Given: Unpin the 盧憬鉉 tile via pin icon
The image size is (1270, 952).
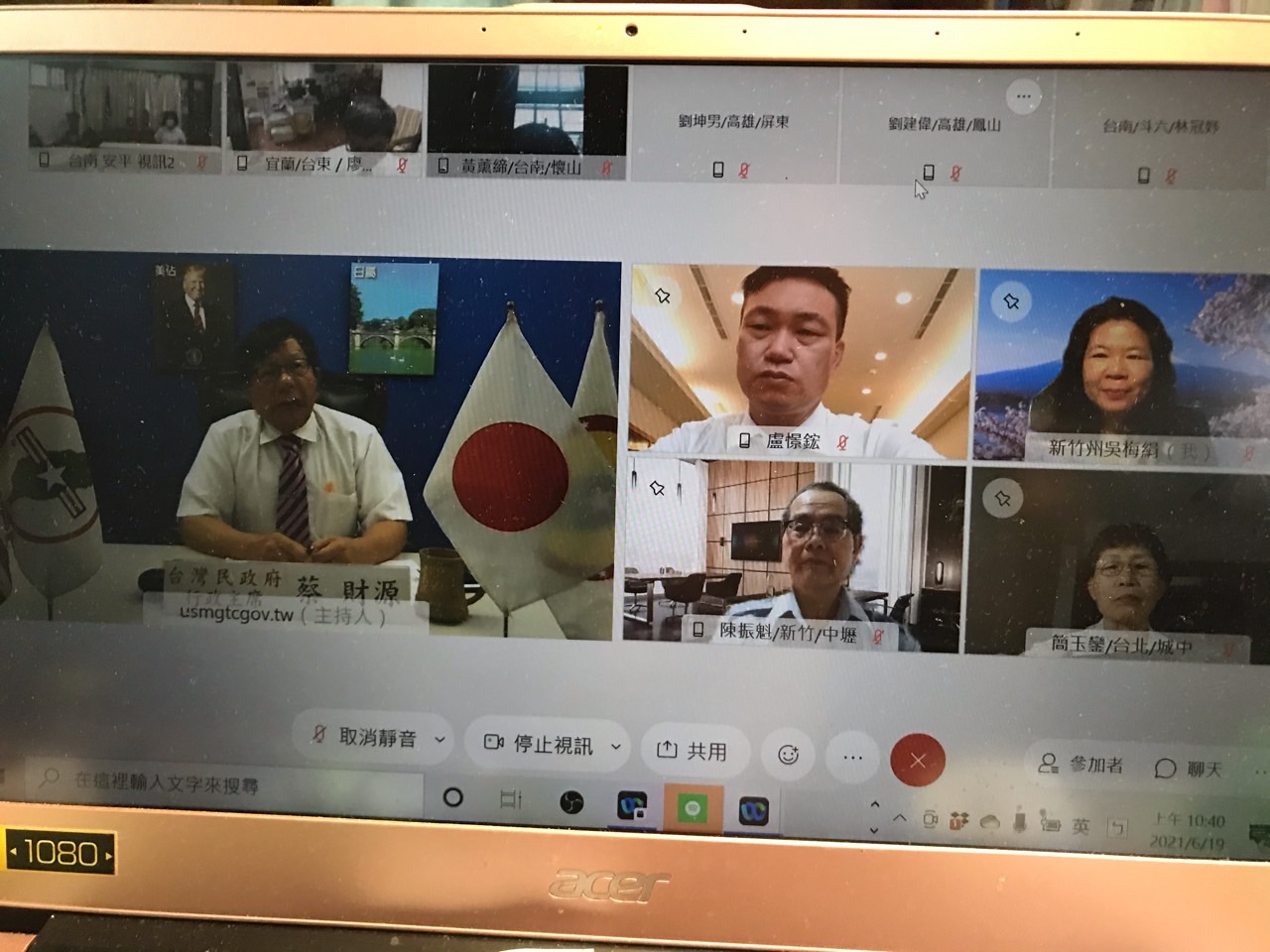Looking at the screenshot, I should click(x=662, y=296).
